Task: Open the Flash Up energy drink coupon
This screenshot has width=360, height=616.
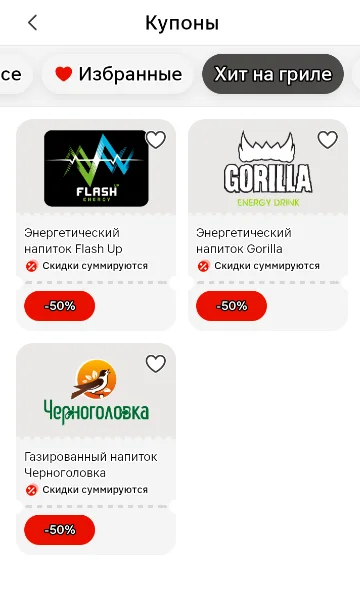Action: [x=96, y=225]
